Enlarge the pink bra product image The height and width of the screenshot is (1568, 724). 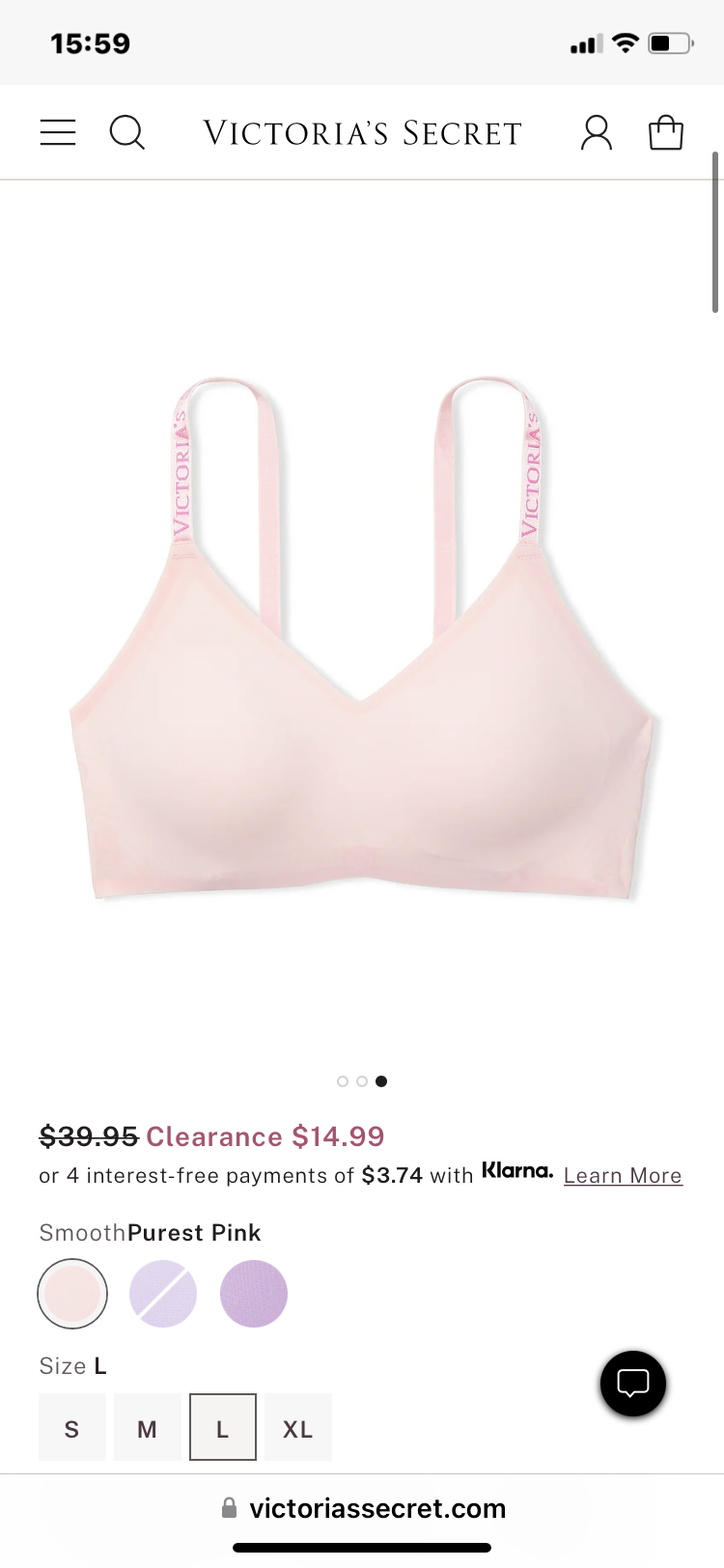click(x=362, y=637)
